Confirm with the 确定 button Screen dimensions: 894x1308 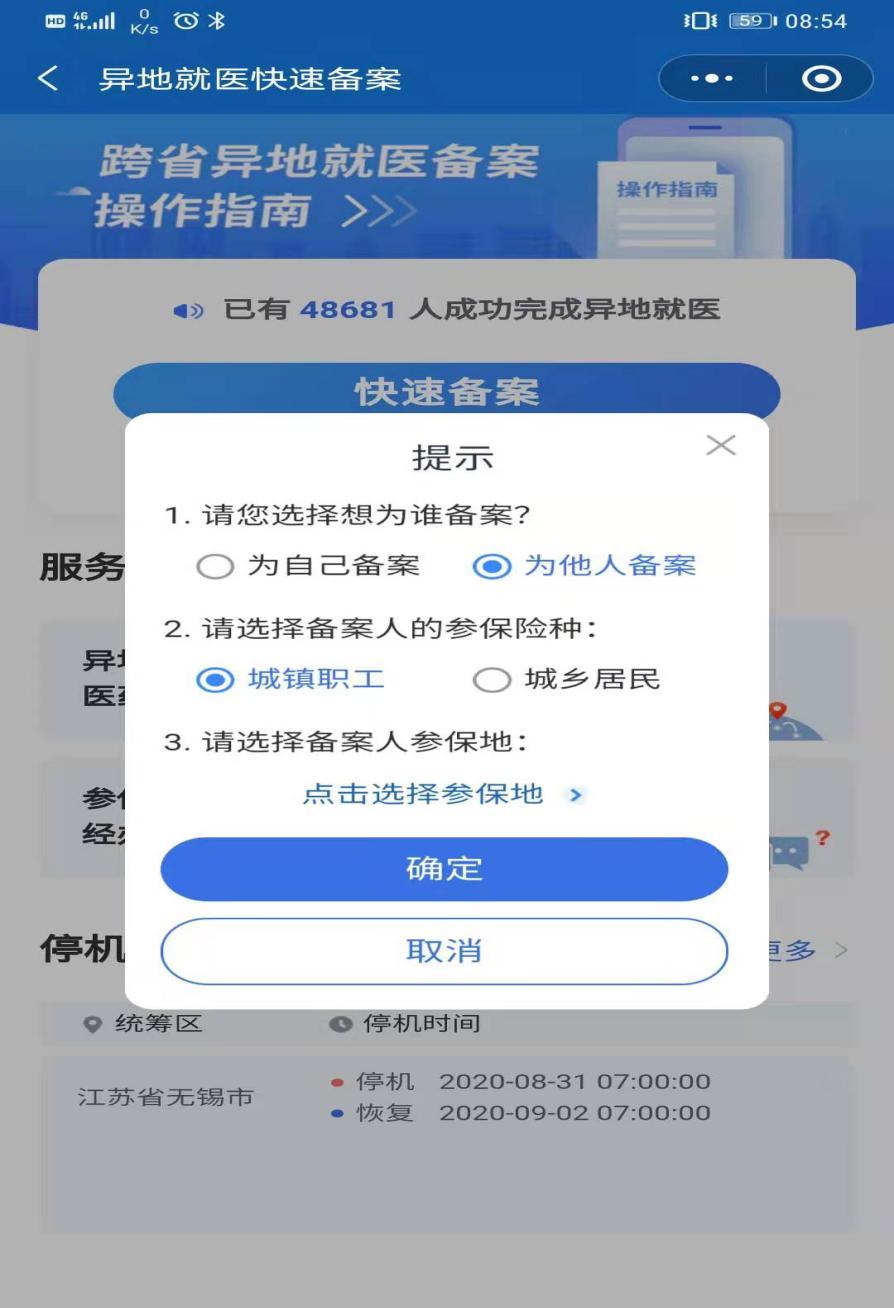[x=444, y=868]
